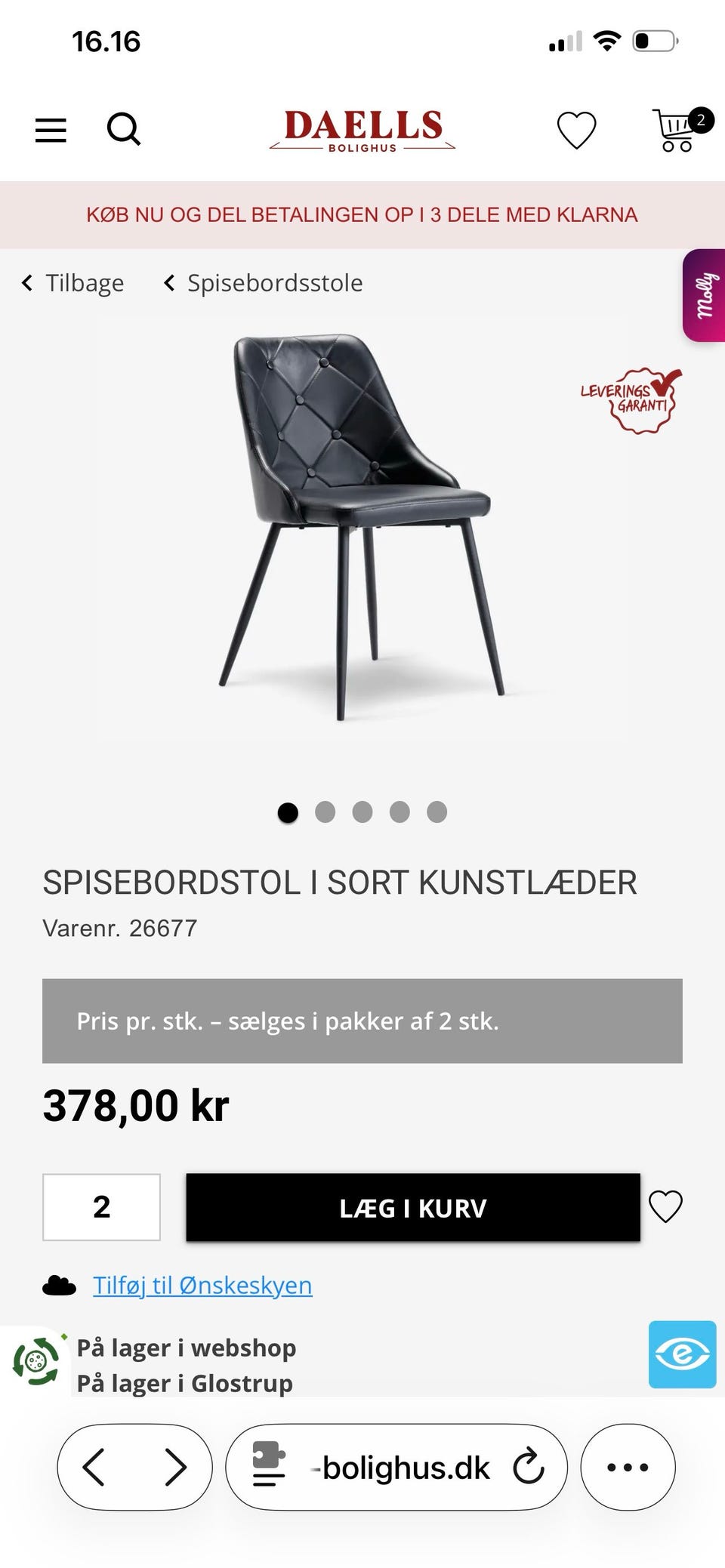Go back via Tilbage
The width and height of the screenshot is (725, 1568).
[73, 283]
